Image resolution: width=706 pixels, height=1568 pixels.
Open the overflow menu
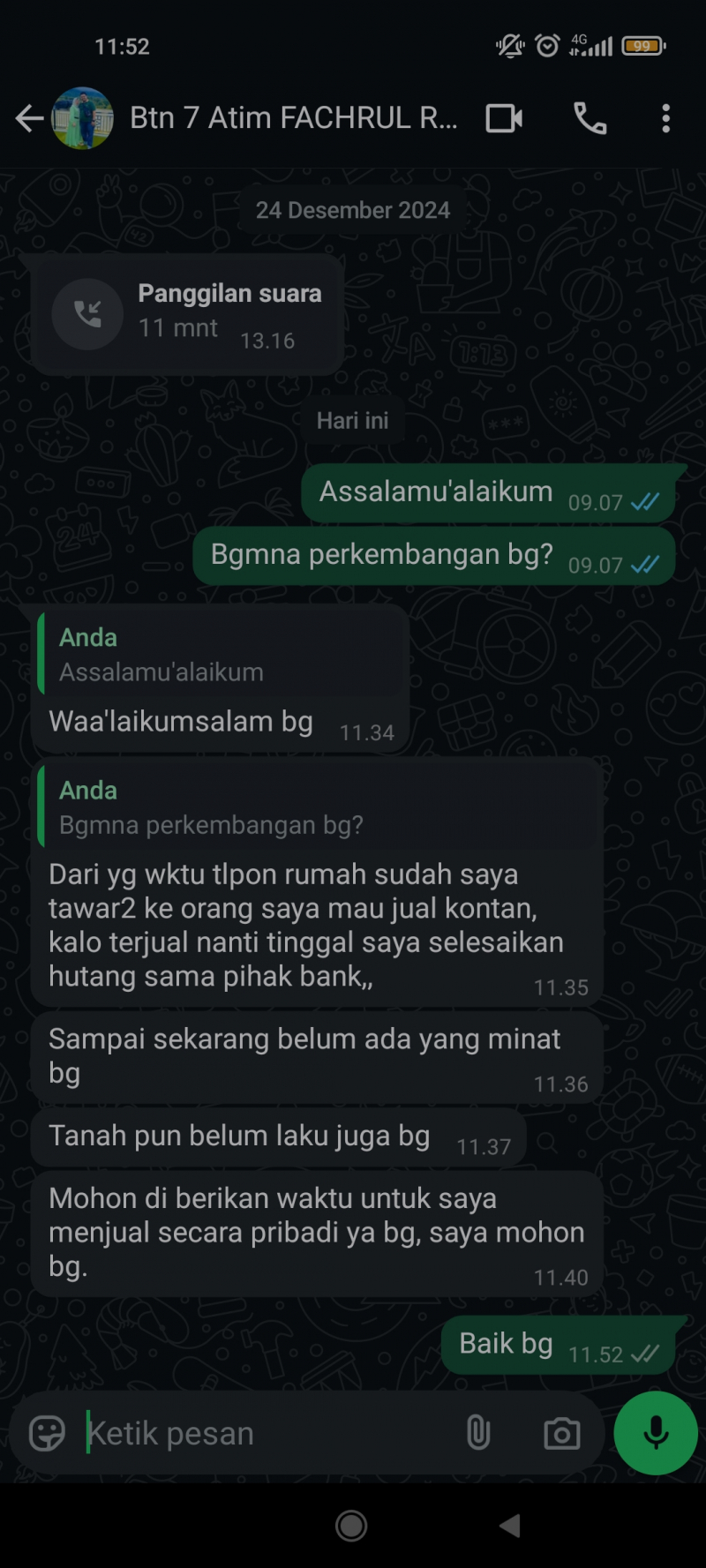point(665,118)
